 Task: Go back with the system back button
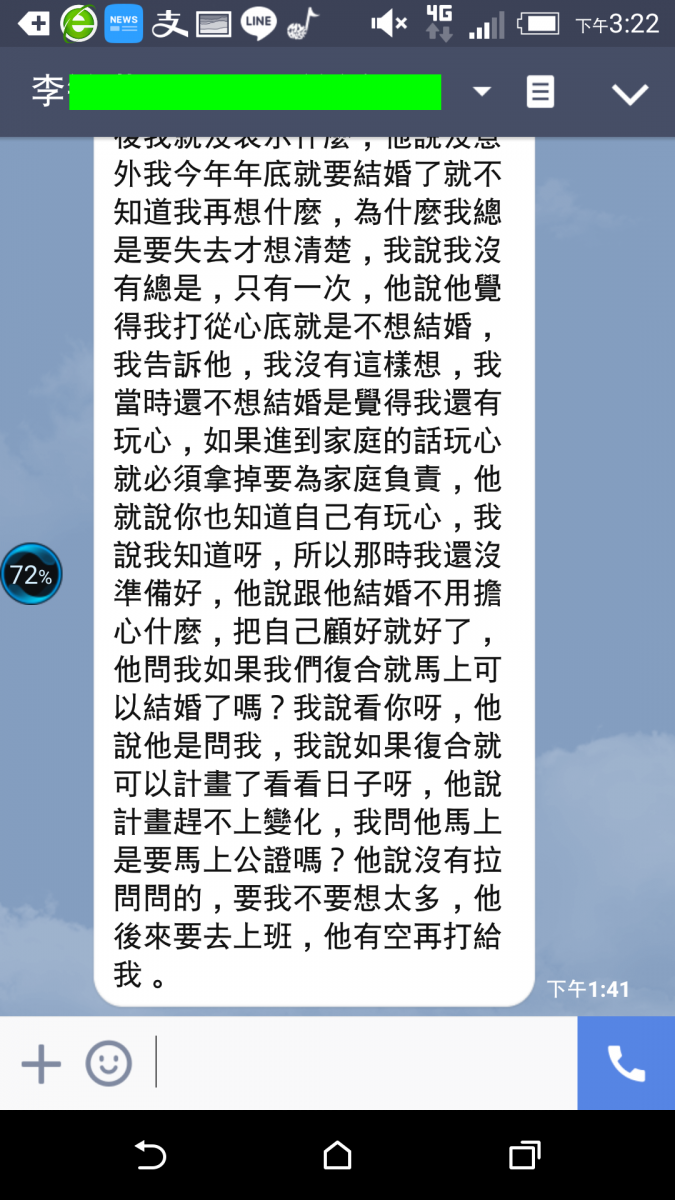(150, 1156)
